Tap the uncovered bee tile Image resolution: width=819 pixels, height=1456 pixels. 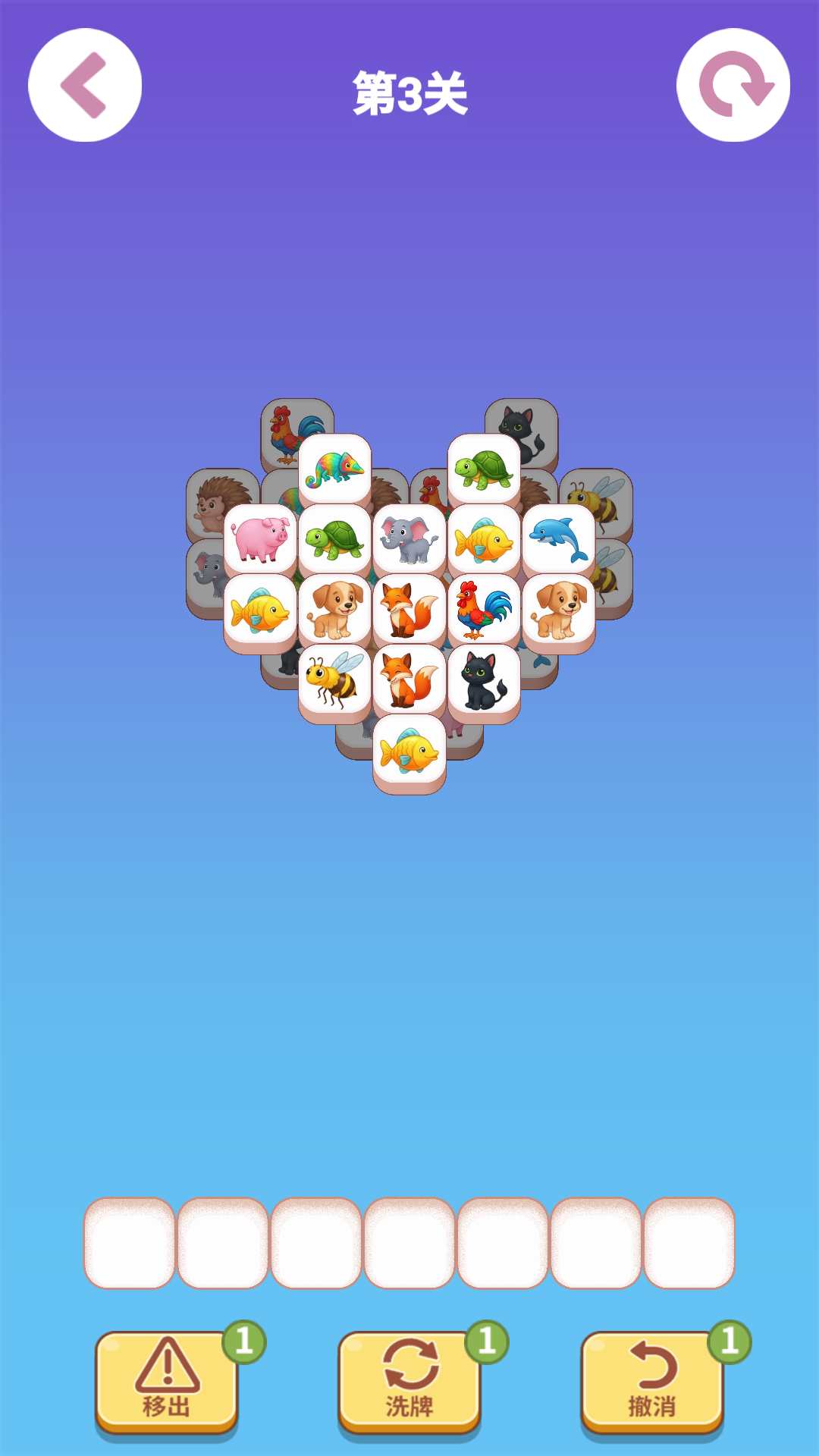coord(334,679)
